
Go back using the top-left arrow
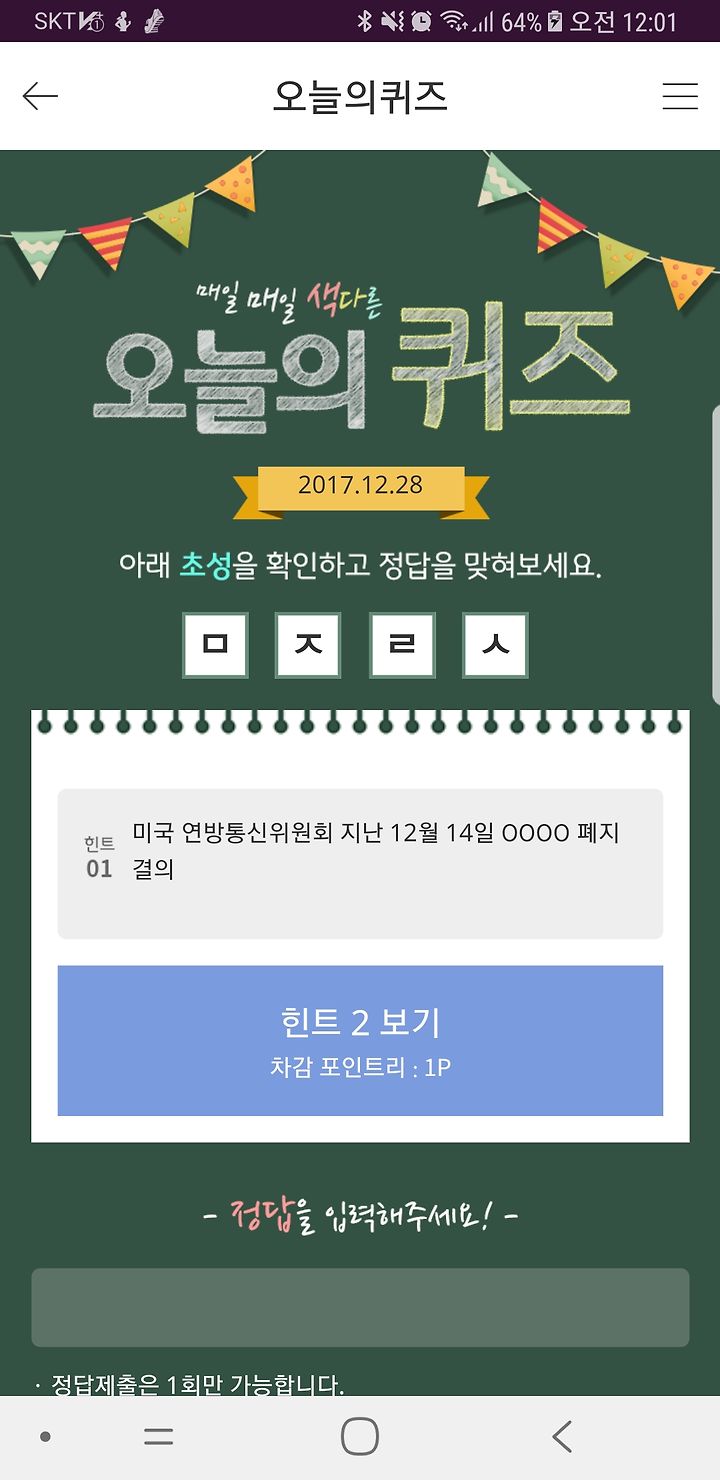tap(40, 96)
